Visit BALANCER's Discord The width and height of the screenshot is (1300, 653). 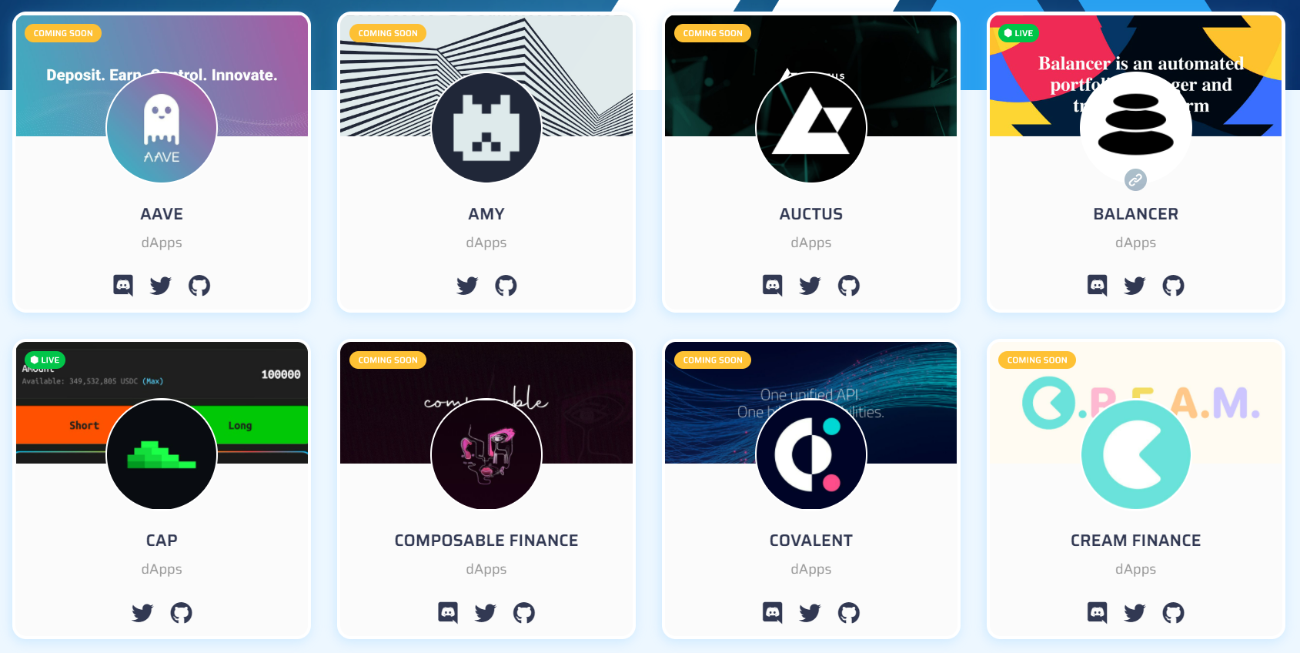click(1097, 286)
